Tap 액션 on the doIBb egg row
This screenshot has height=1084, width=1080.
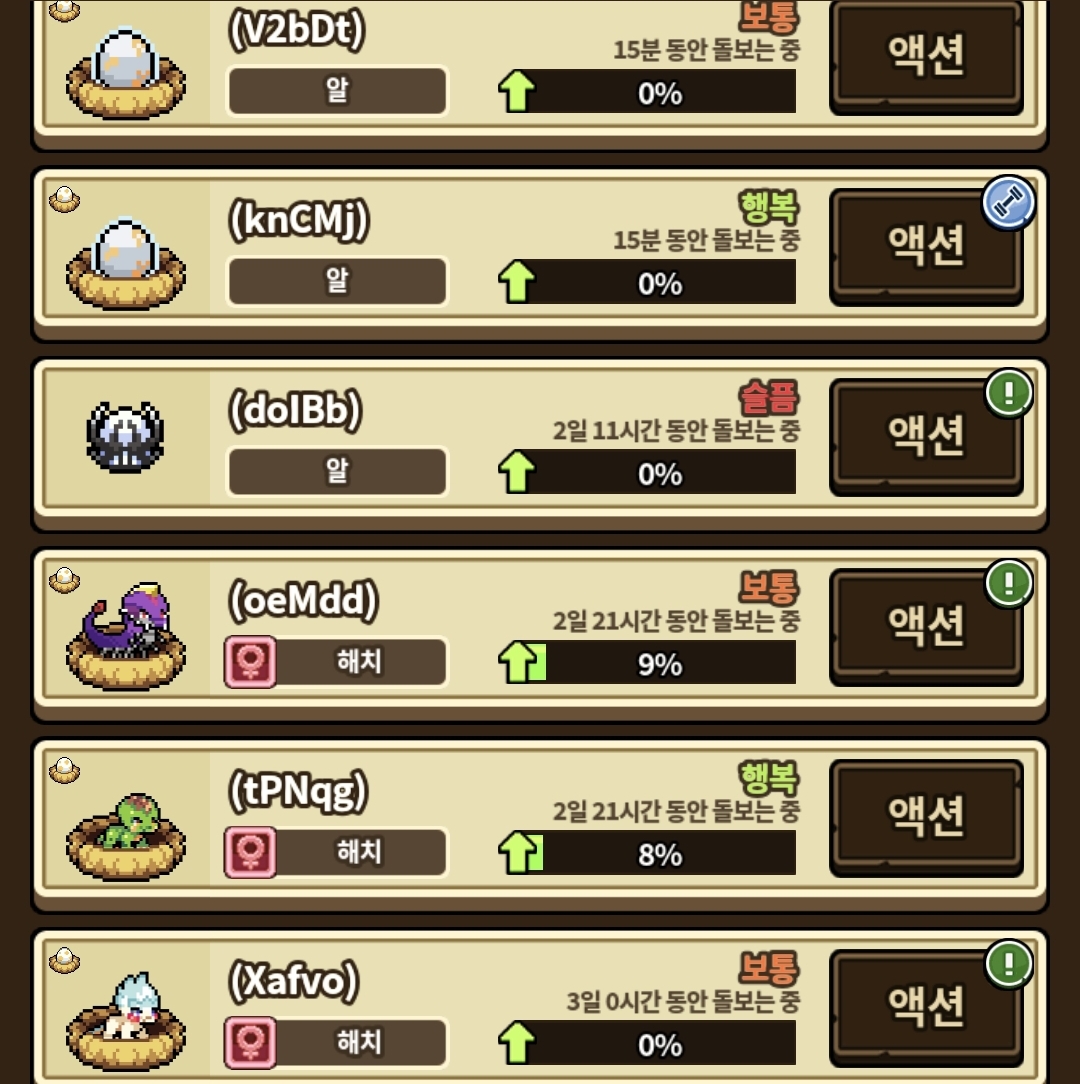(926, 435)
